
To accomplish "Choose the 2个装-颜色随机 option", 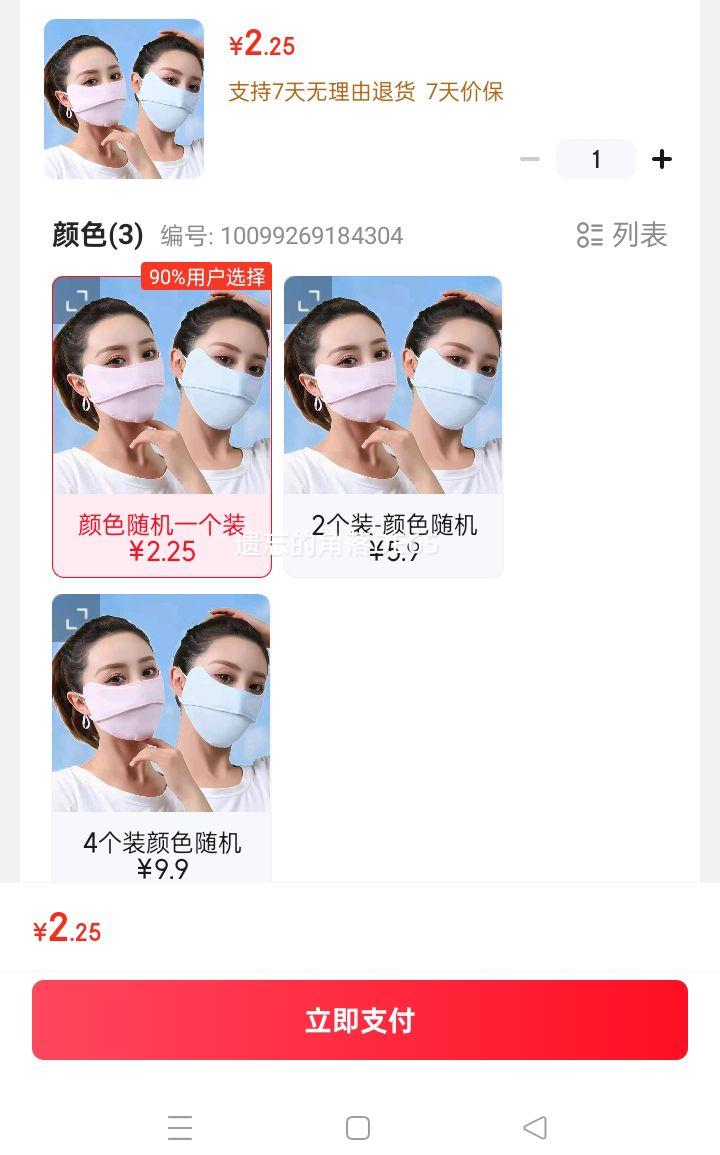I will [394, 426].
